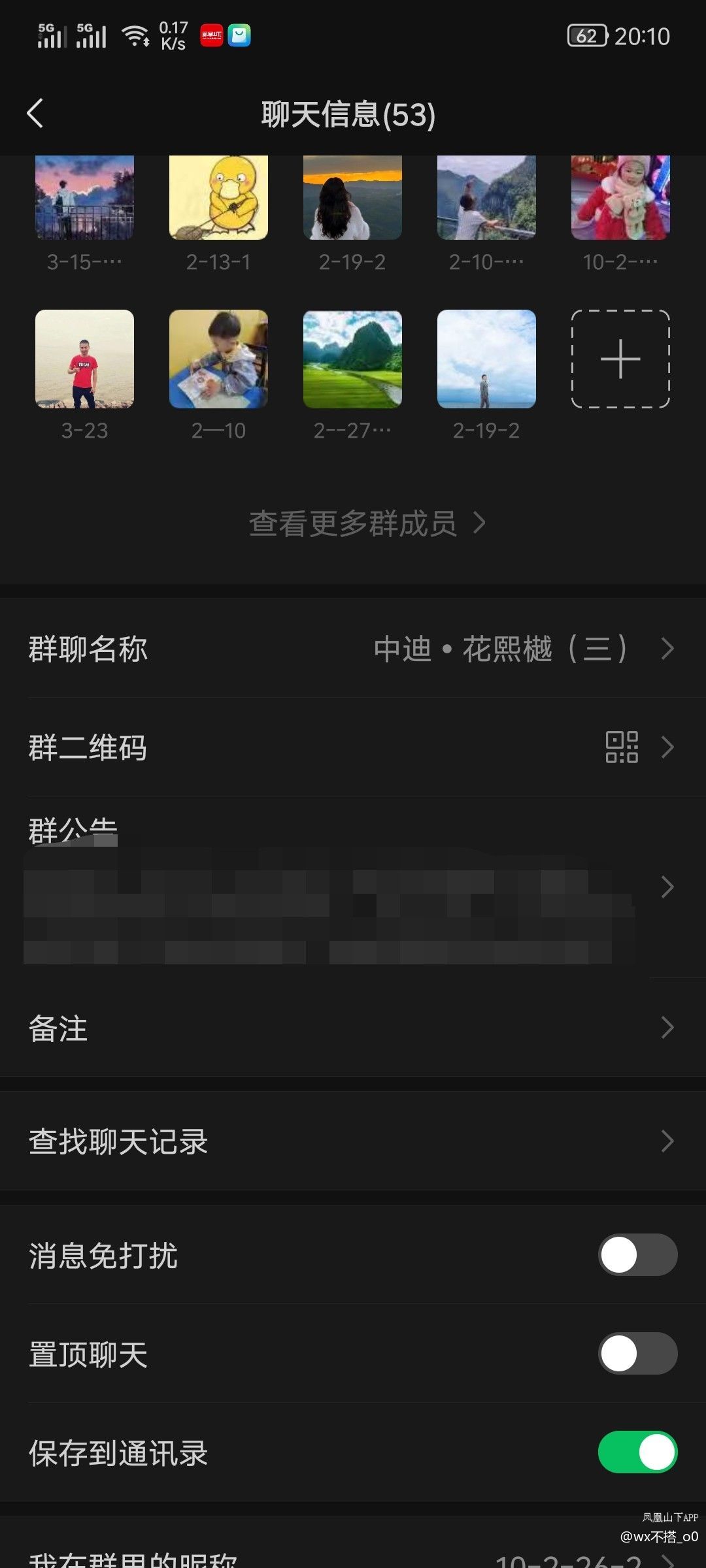Enable the 消息免打扰 switch
This screenshot has width=706, height=1568.
(637, 1254)
